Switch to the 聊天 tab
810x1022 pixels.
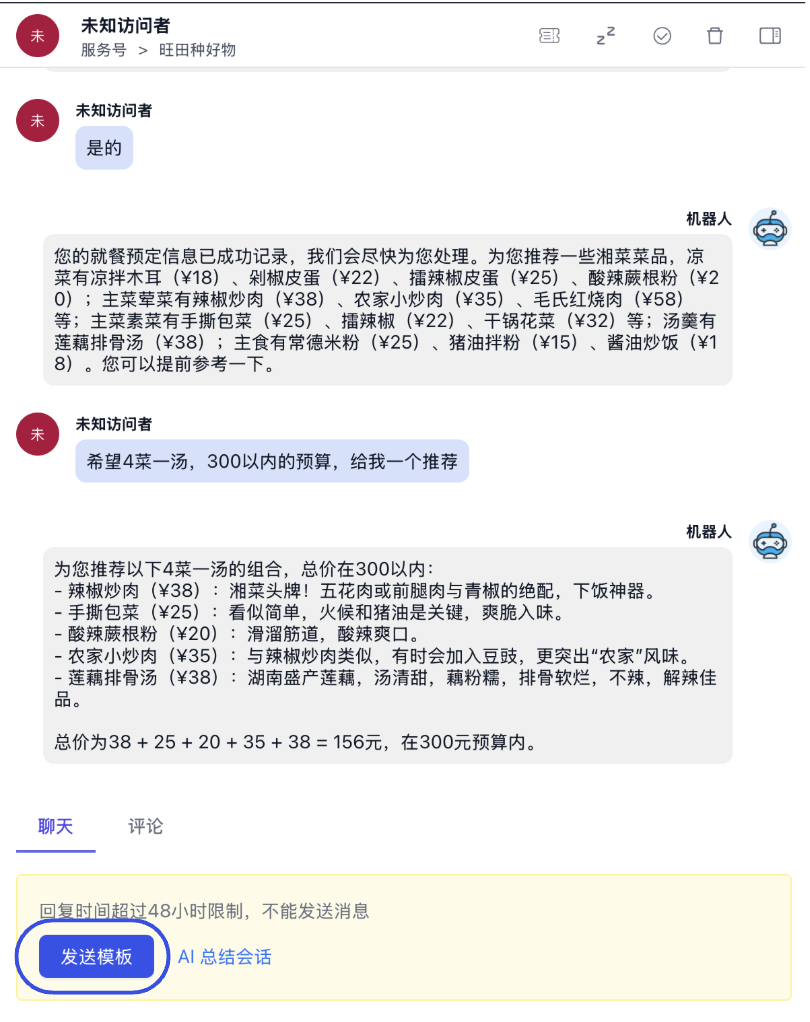[55, 826]
